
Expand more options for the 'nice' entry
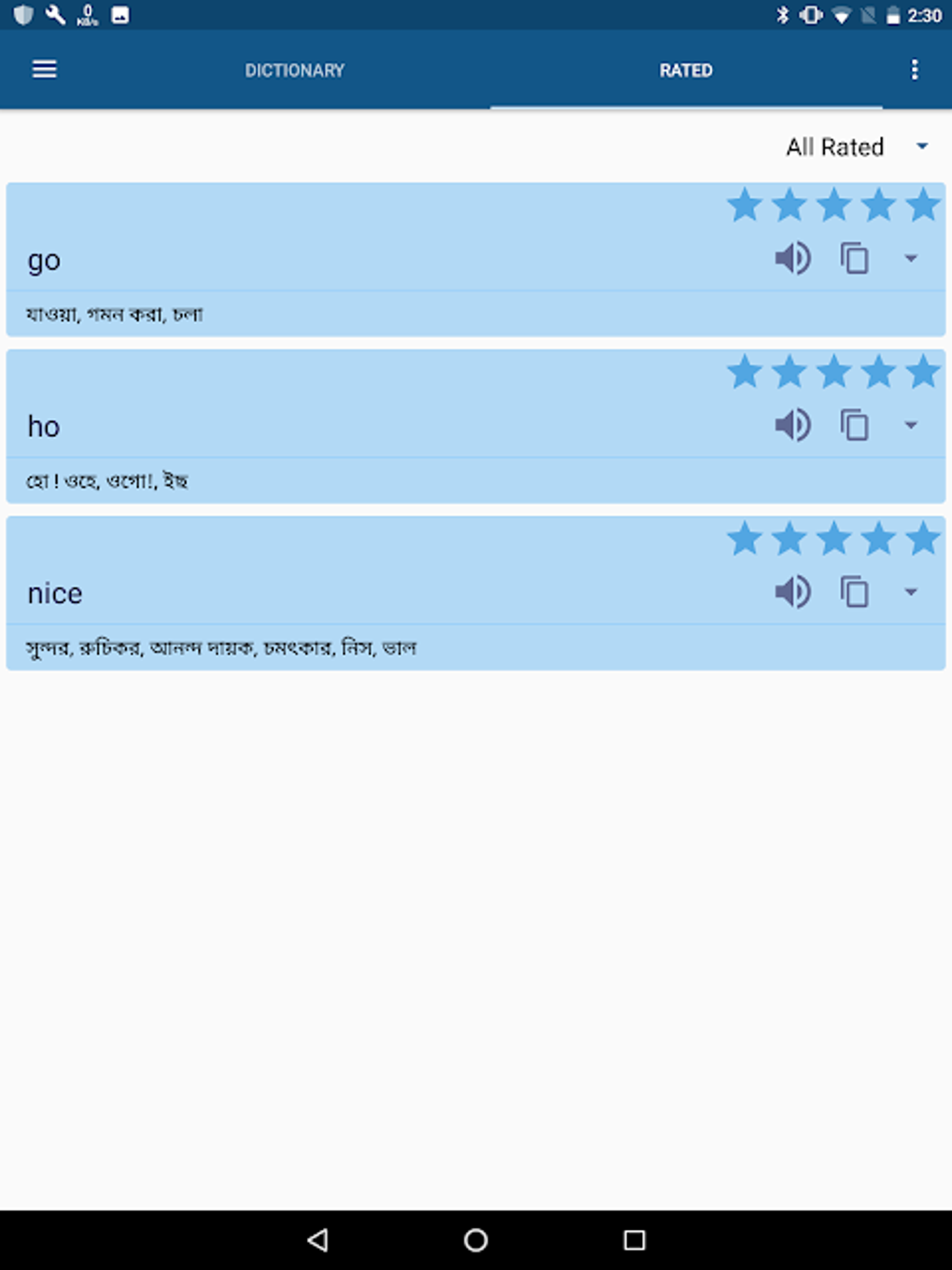click(912, 591)
